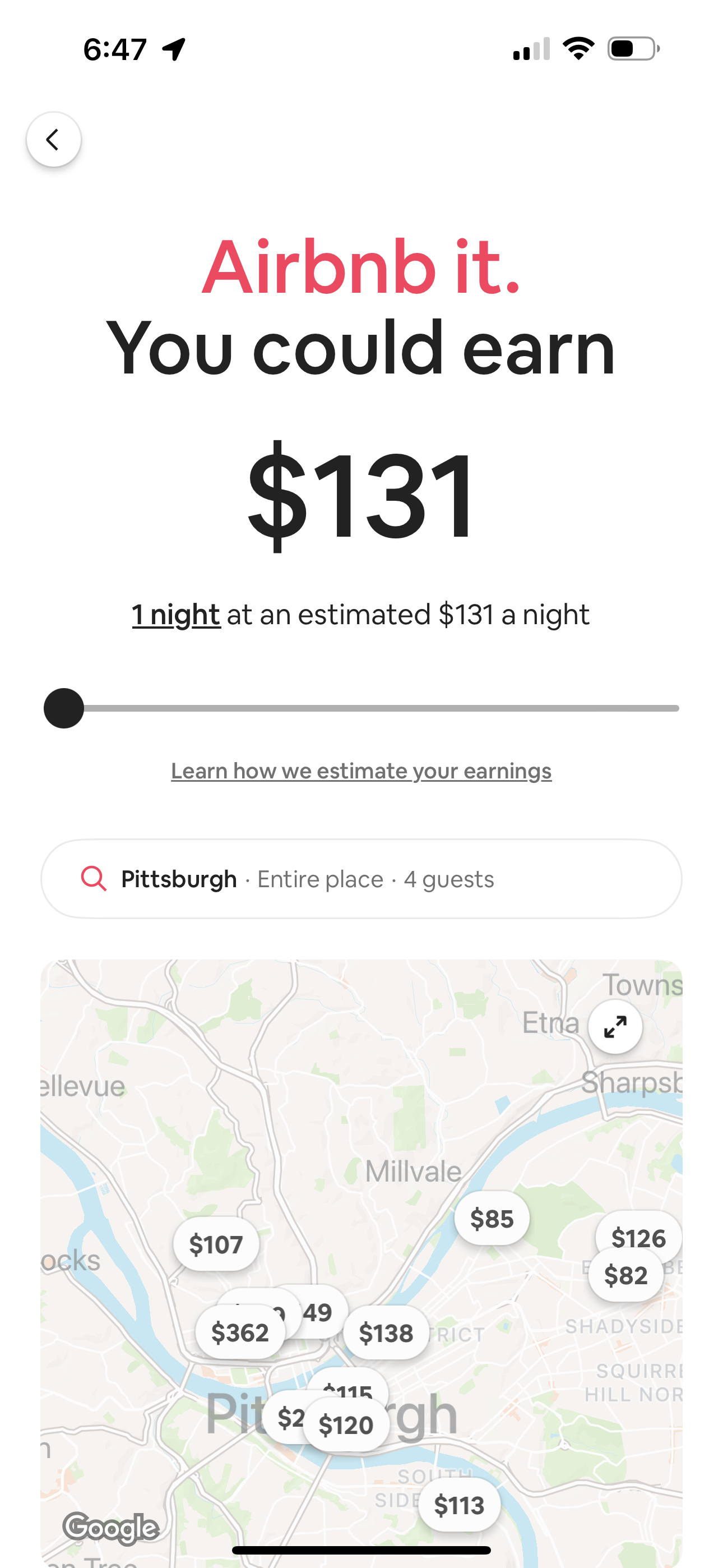Open 'Learn how we estimate your earnings'

[361, 769]
